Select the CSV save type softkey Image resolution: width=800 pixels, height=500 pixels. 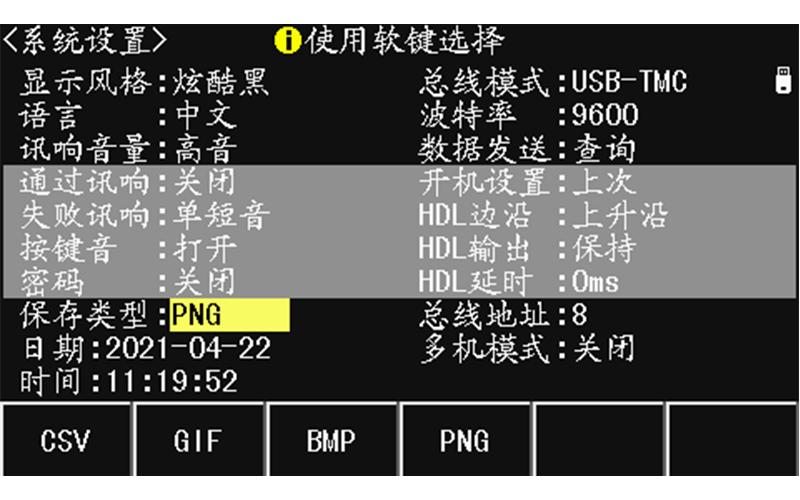65,440
